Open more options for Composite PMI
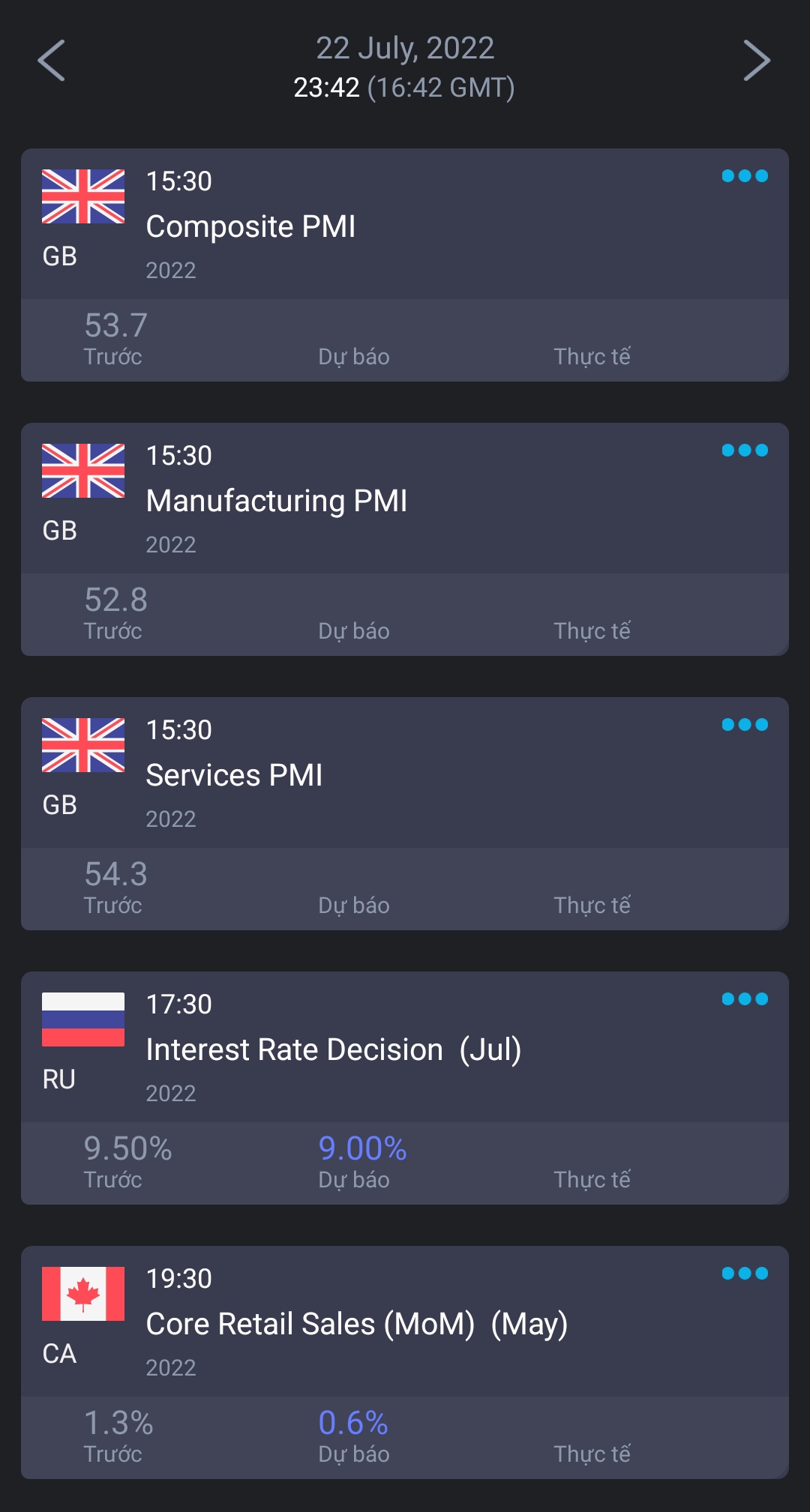 (744, 176)
